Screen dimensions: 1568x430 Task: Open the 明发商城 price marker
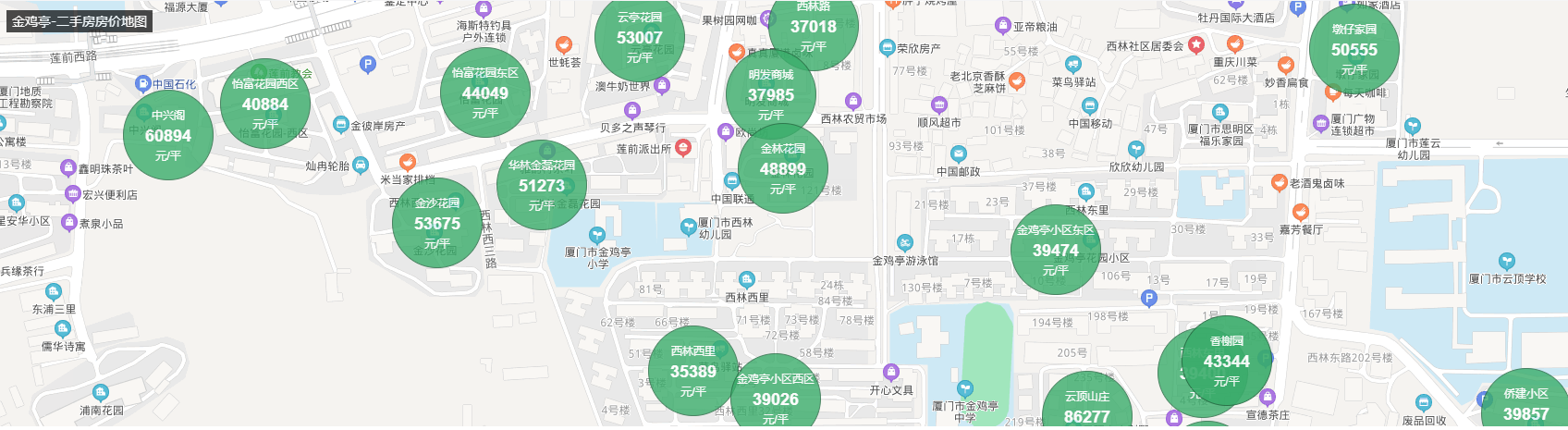point(771,94)
